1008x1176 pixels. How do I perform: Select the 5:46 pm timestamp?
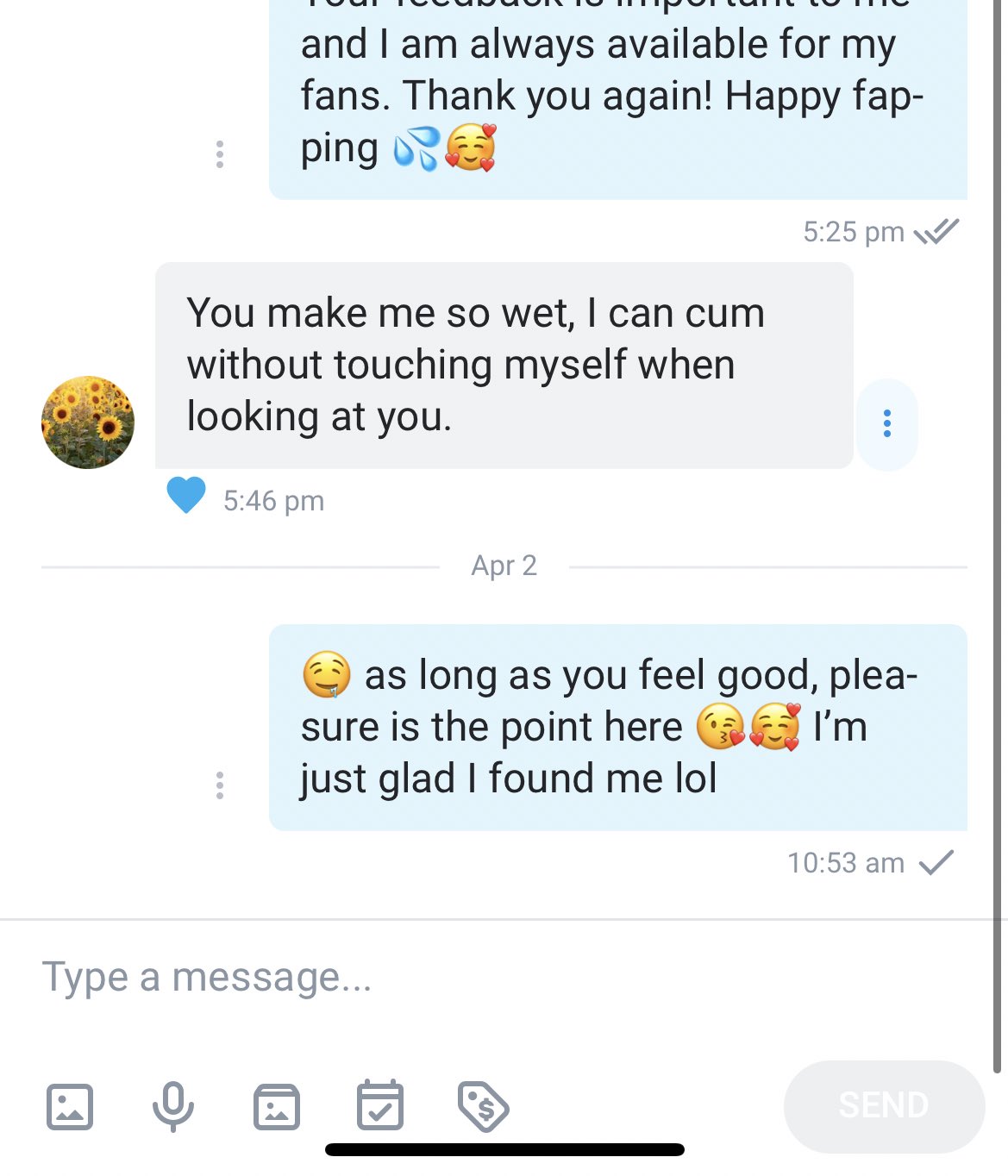tap(273, 499)
